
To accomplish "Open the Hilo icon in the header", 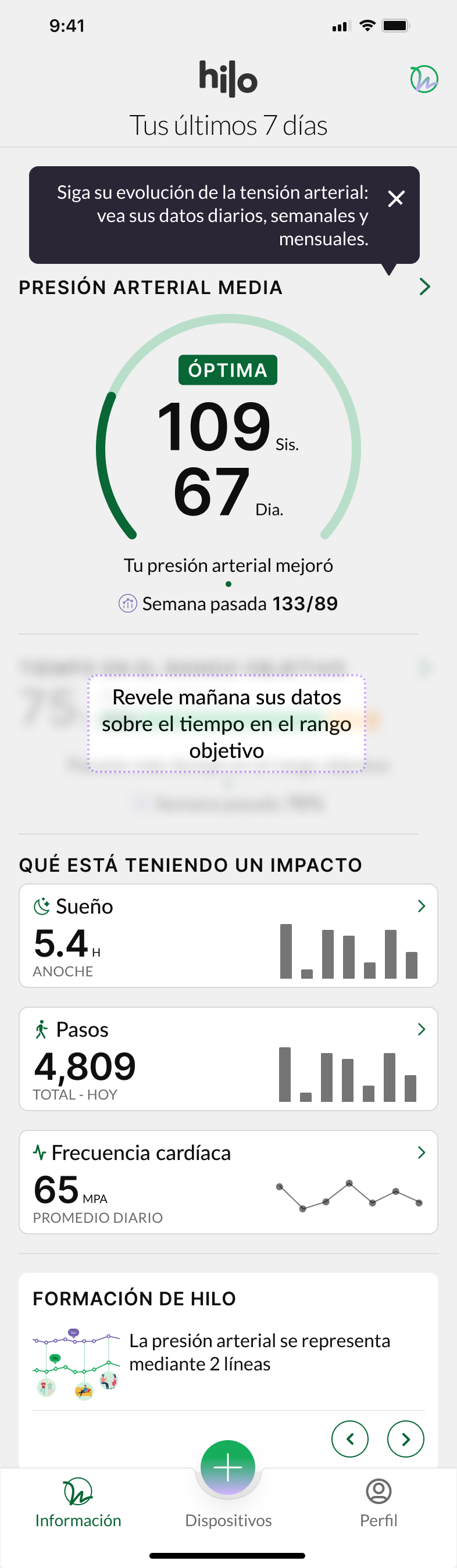I will coord(424,79).
